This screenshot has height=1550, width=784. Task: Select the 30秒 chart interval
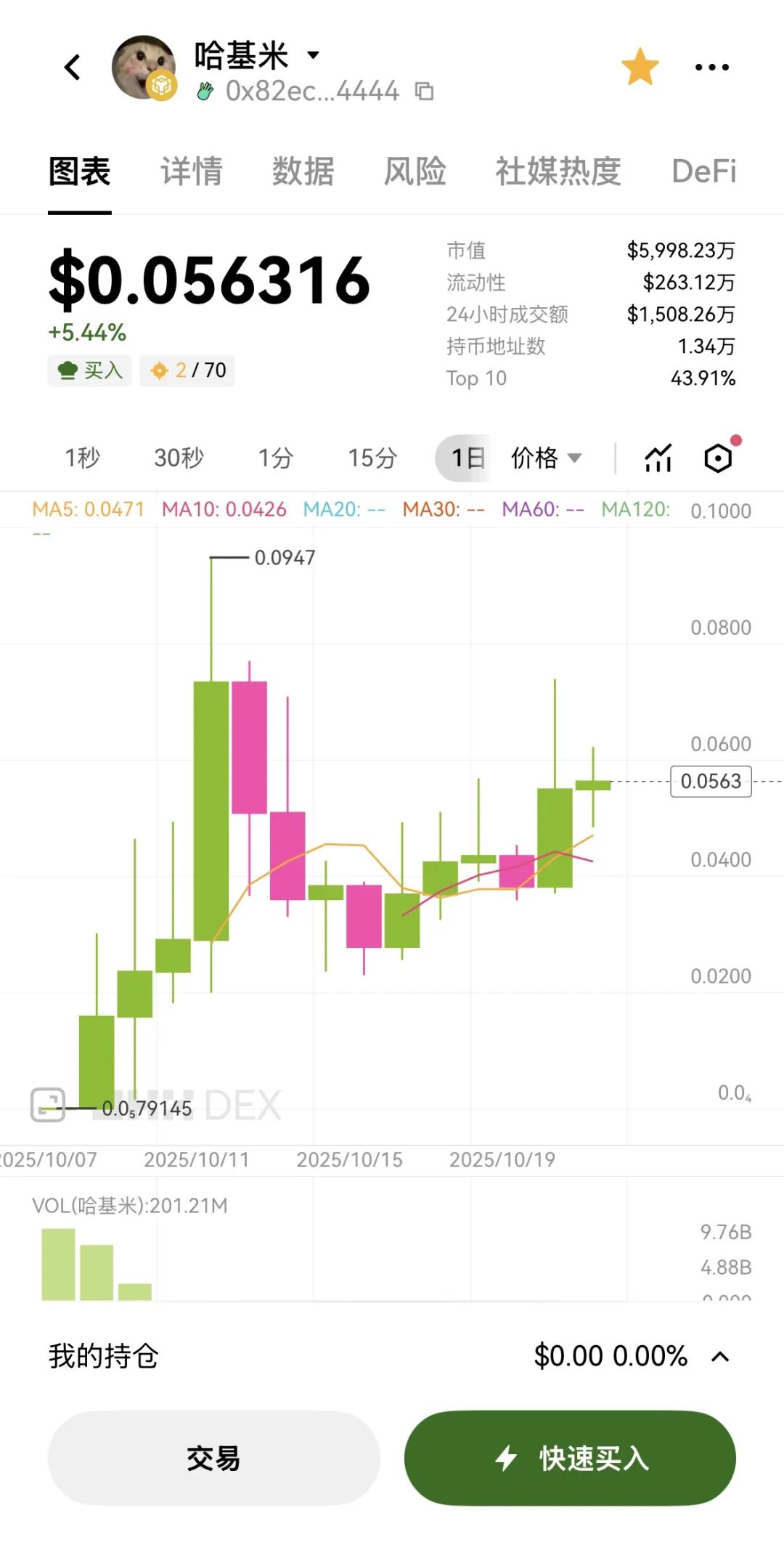coord(179,458)
